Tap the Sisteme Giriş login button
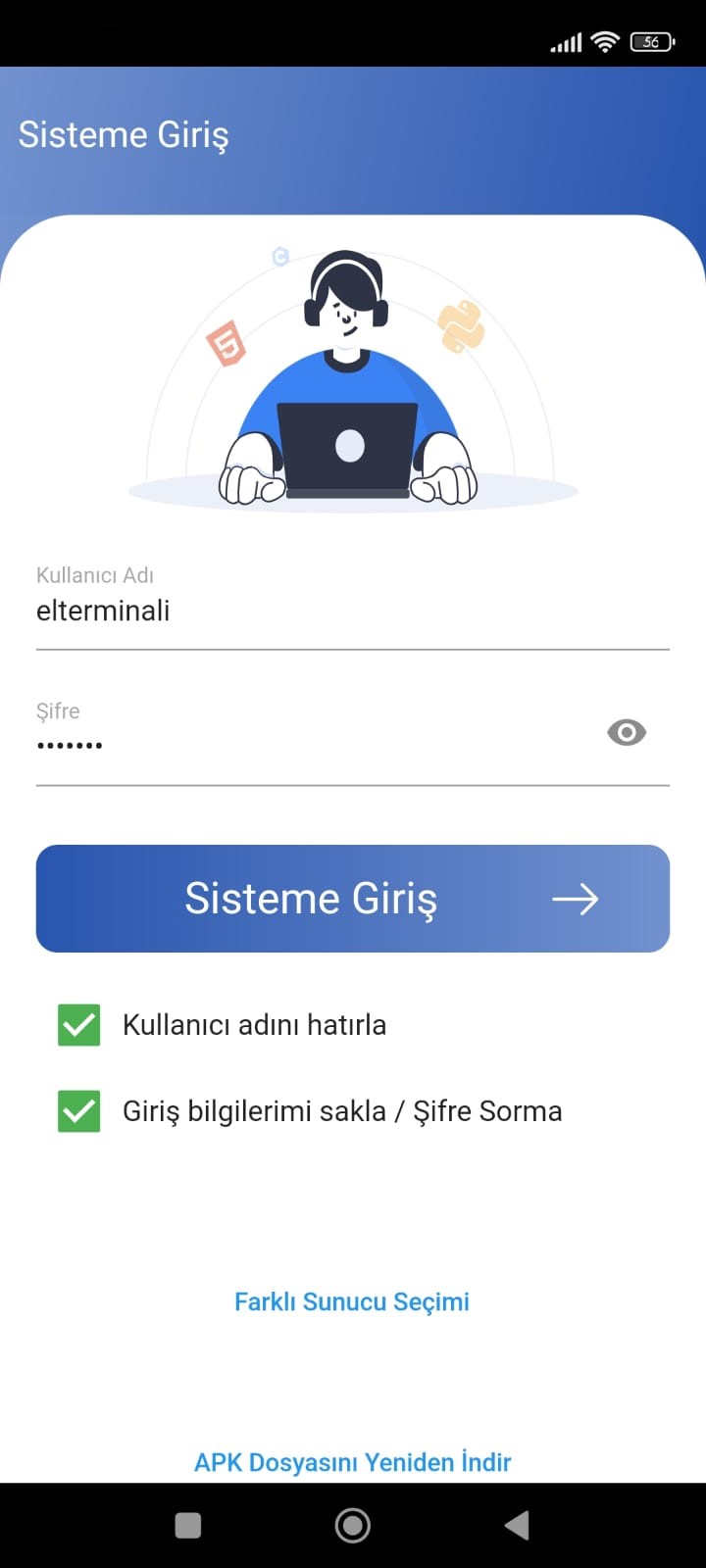The image size is (706, 1568). click(x=353, y=899)
